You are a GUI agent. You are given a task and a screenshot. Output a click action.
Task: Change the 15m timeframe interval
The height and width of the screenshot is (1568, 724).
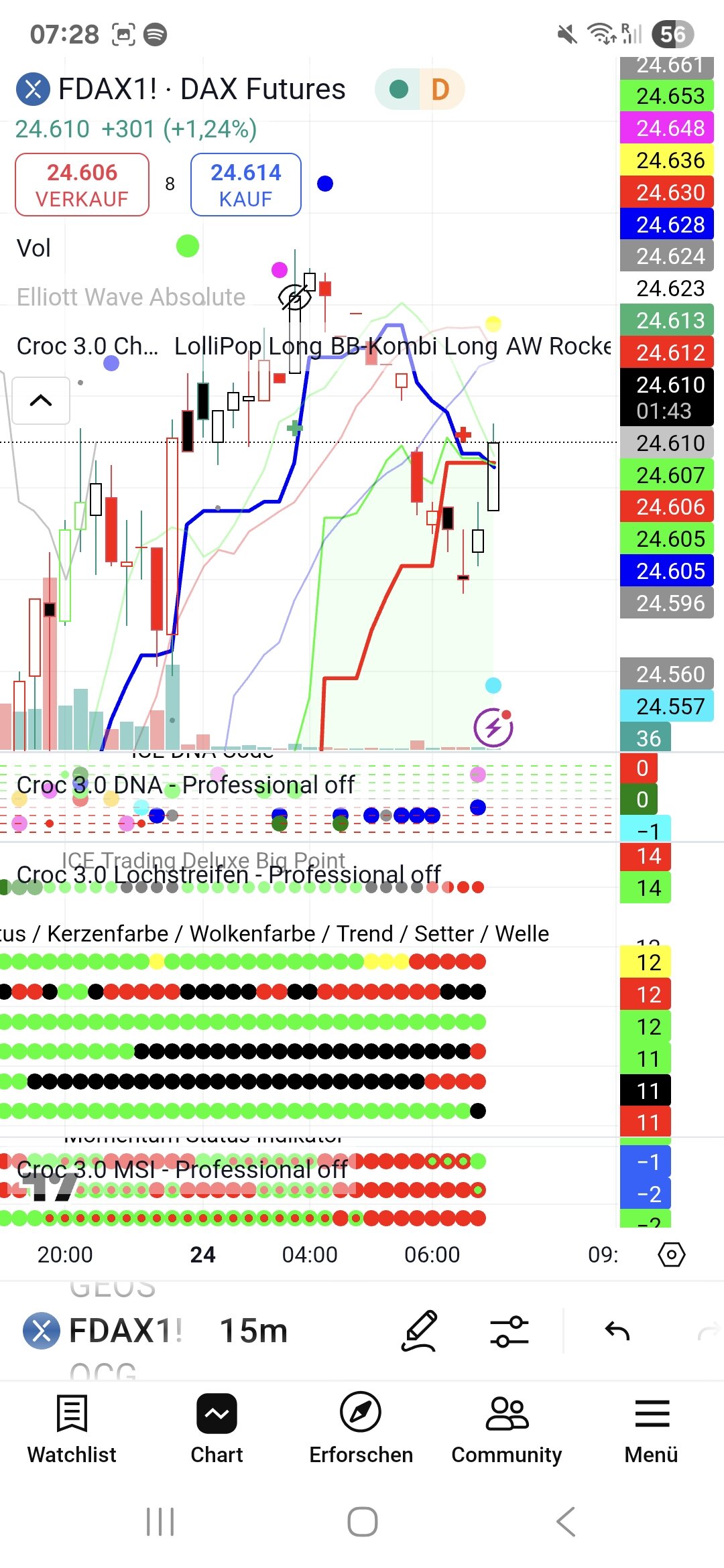point(253,1331)
